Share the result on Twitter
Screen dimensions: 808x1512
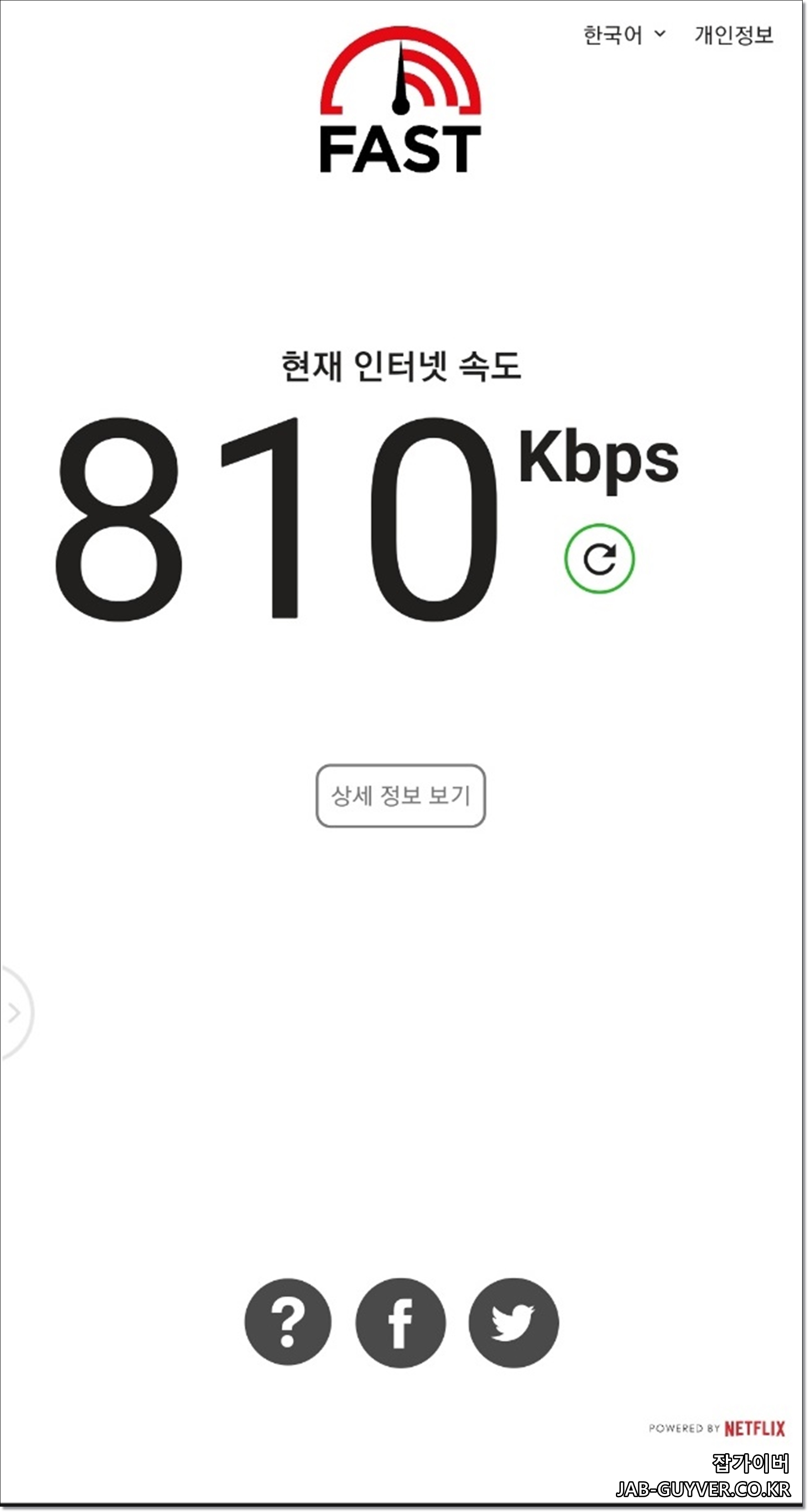tap(514, 1323)
